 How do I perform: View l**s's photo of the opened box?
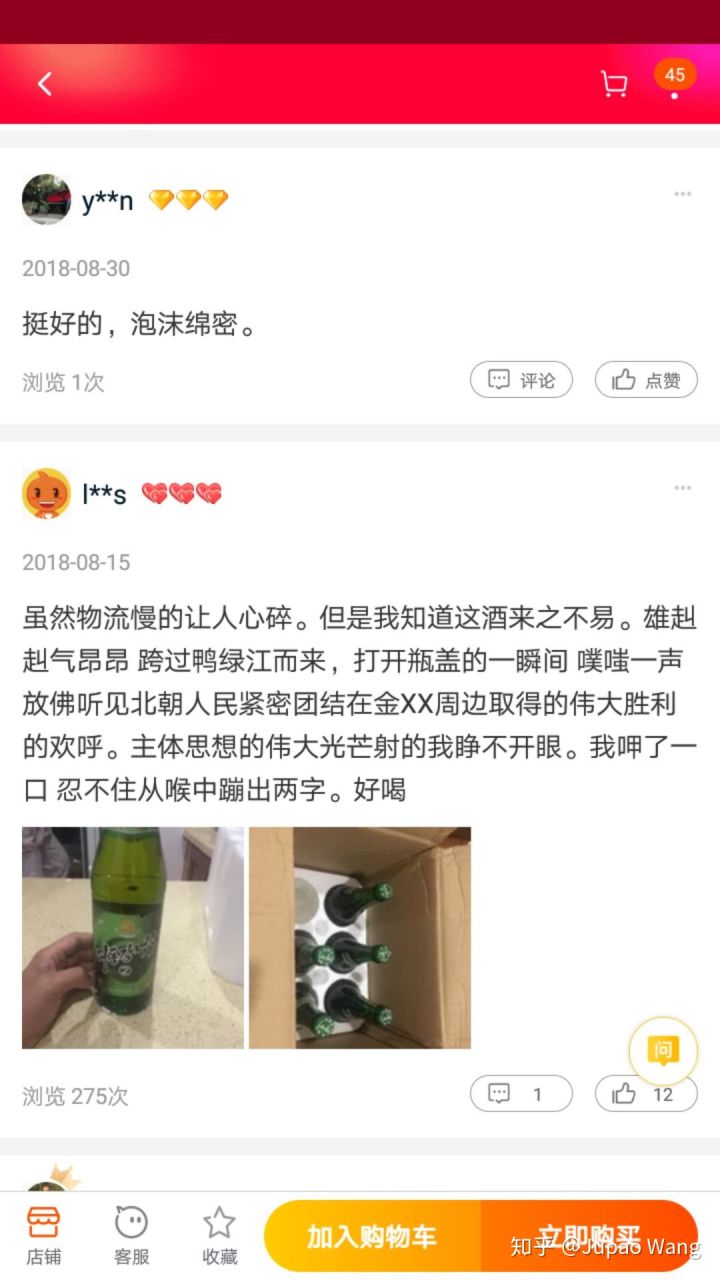pos(360,937)
